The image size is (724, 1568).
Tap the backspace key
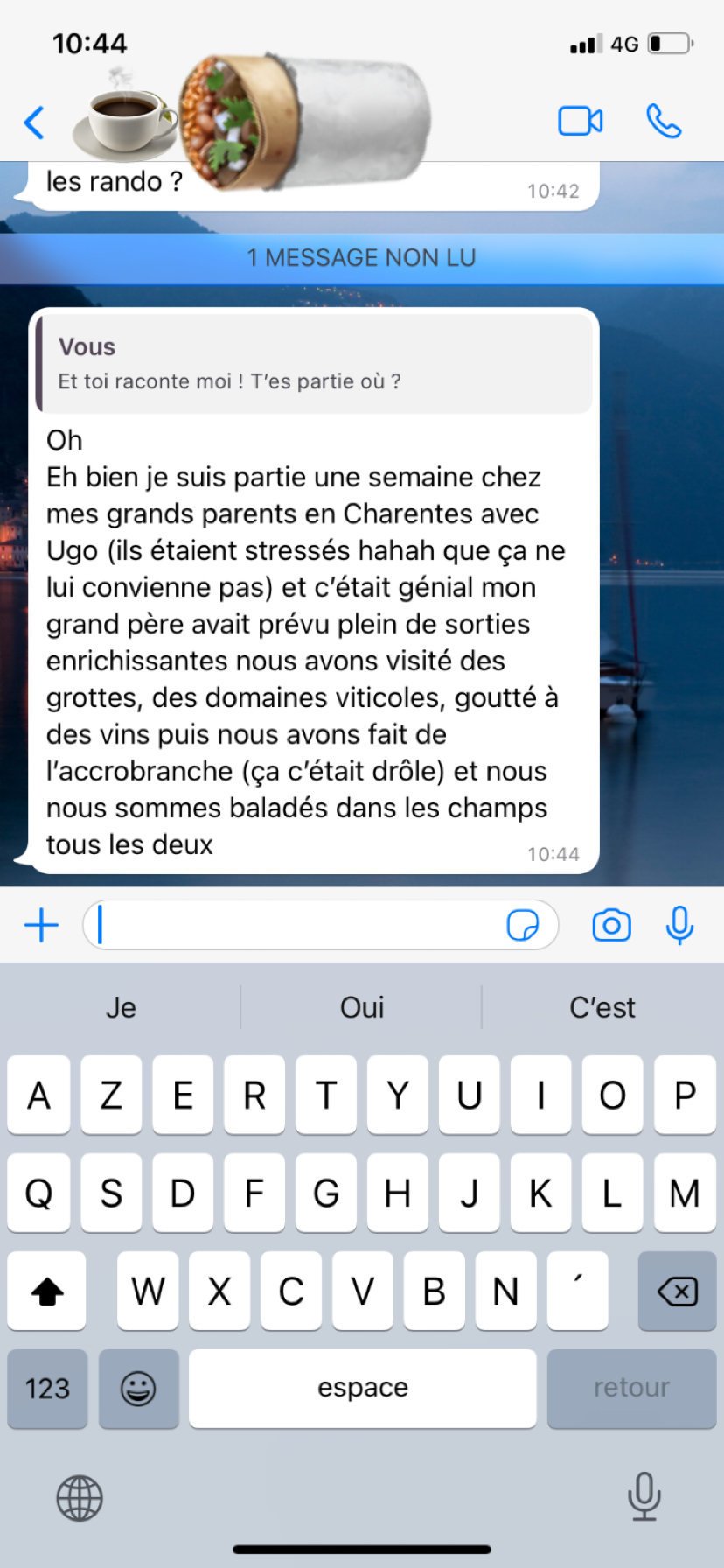point(677,1291)
